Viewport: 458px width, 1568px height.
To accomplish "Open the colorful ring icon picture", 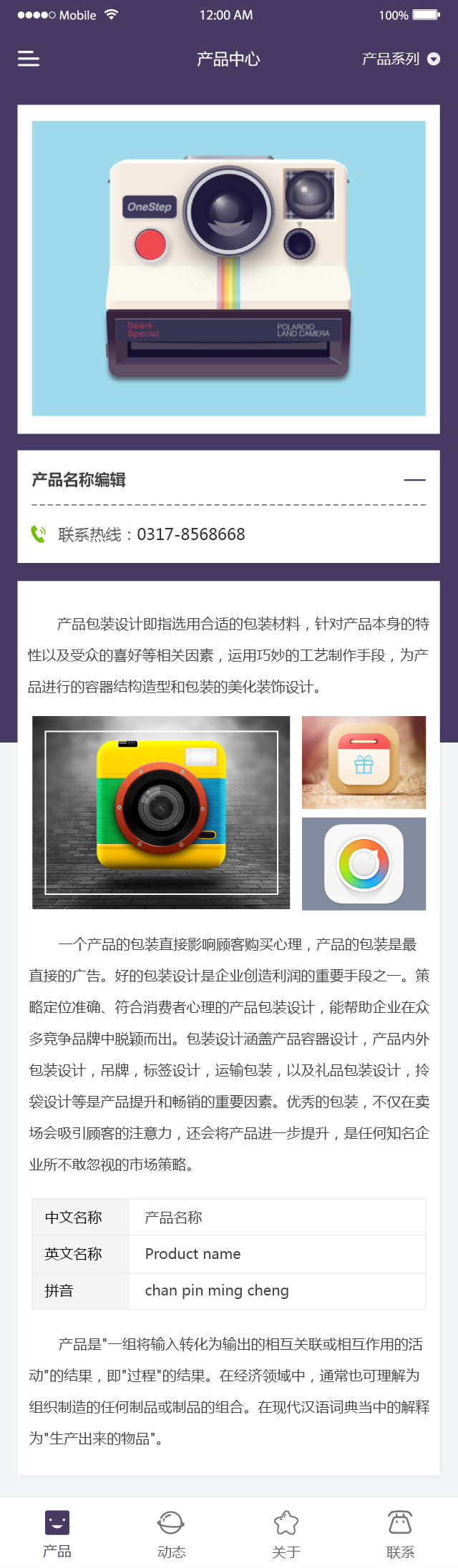I will pos(364,864).
